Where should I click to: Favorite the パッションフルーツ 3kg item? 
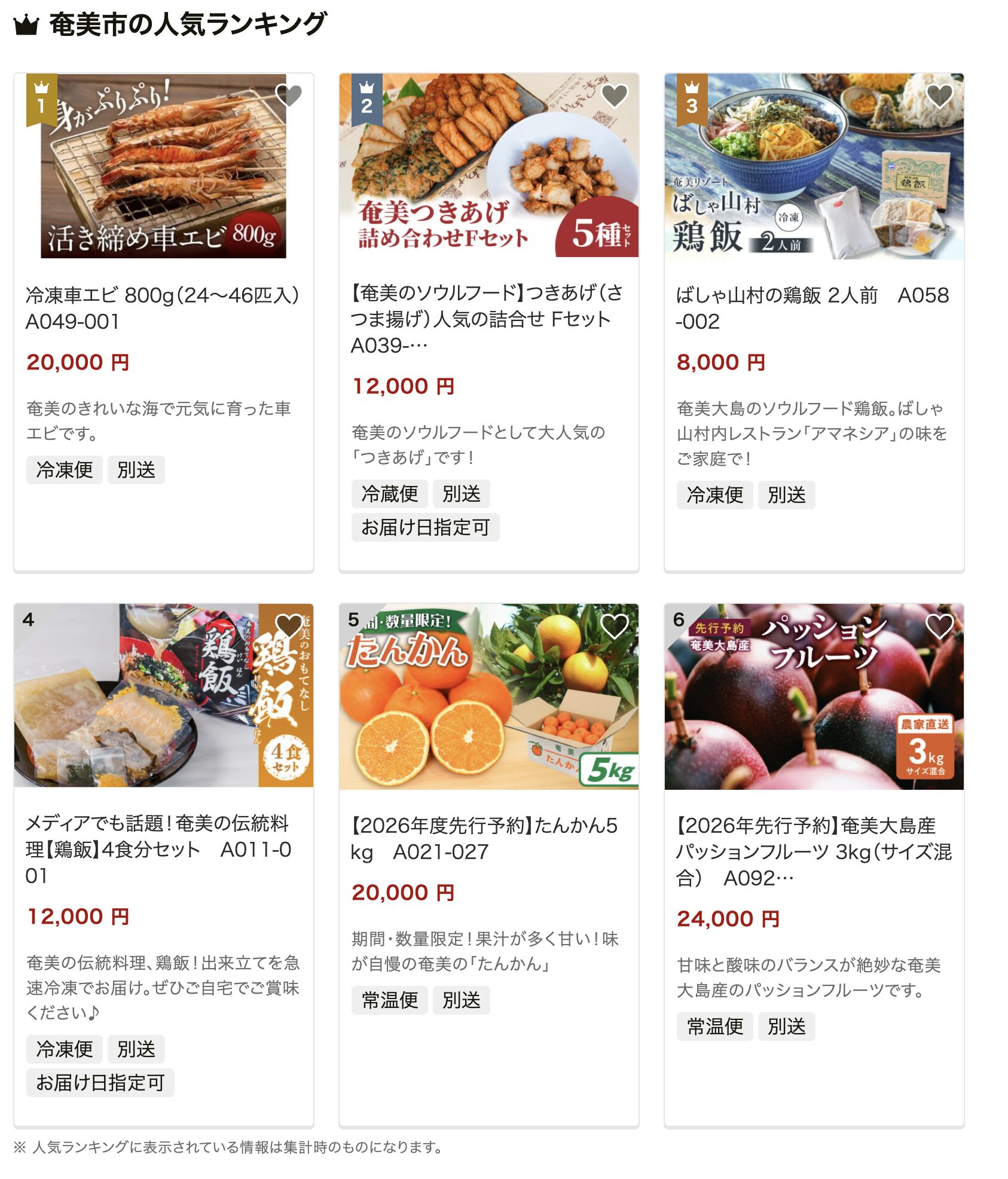pyautogui.click(x=939, y=626)
